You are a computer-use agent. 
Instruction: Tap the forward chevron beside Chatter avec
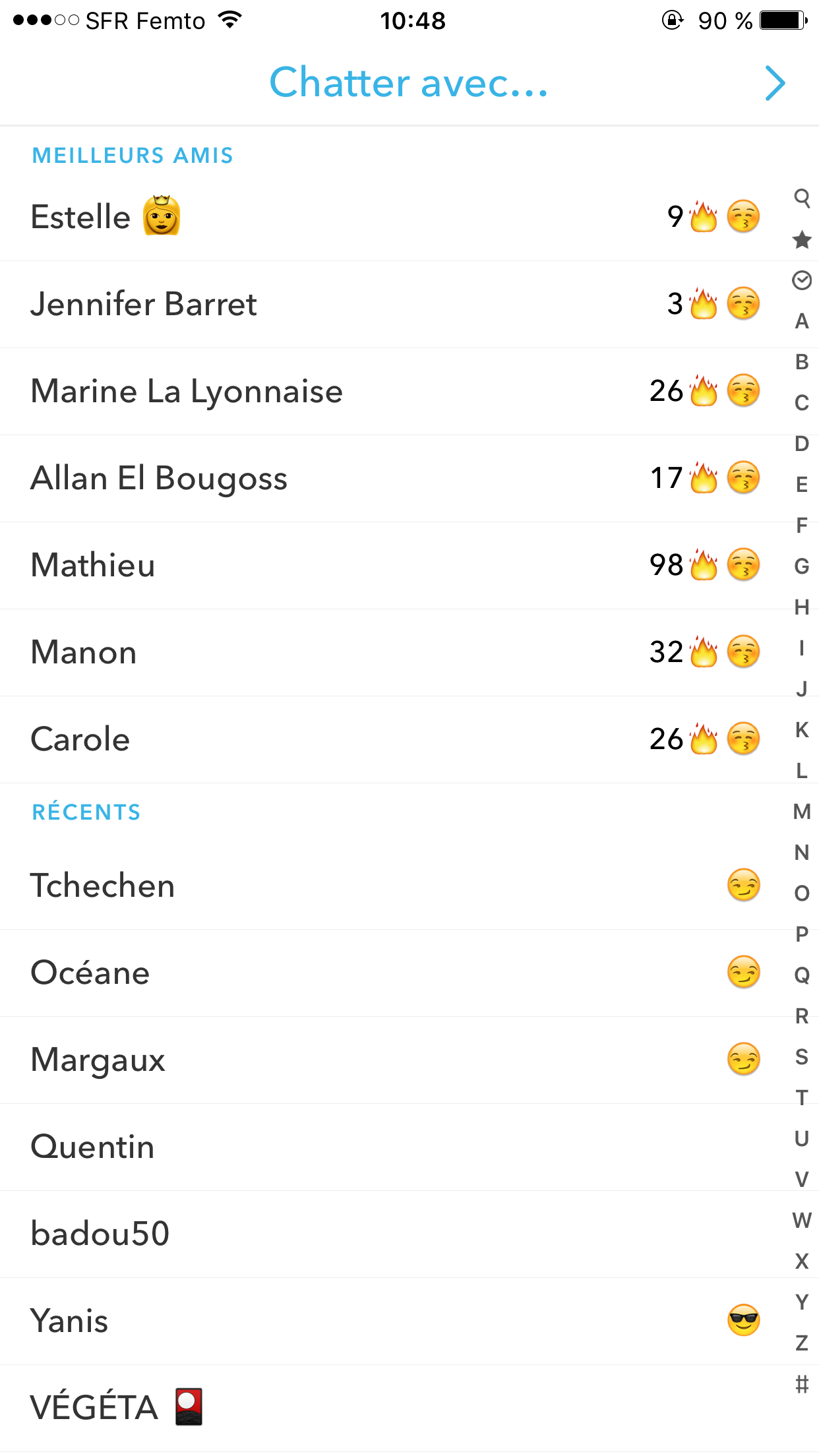tap(775, 83)
